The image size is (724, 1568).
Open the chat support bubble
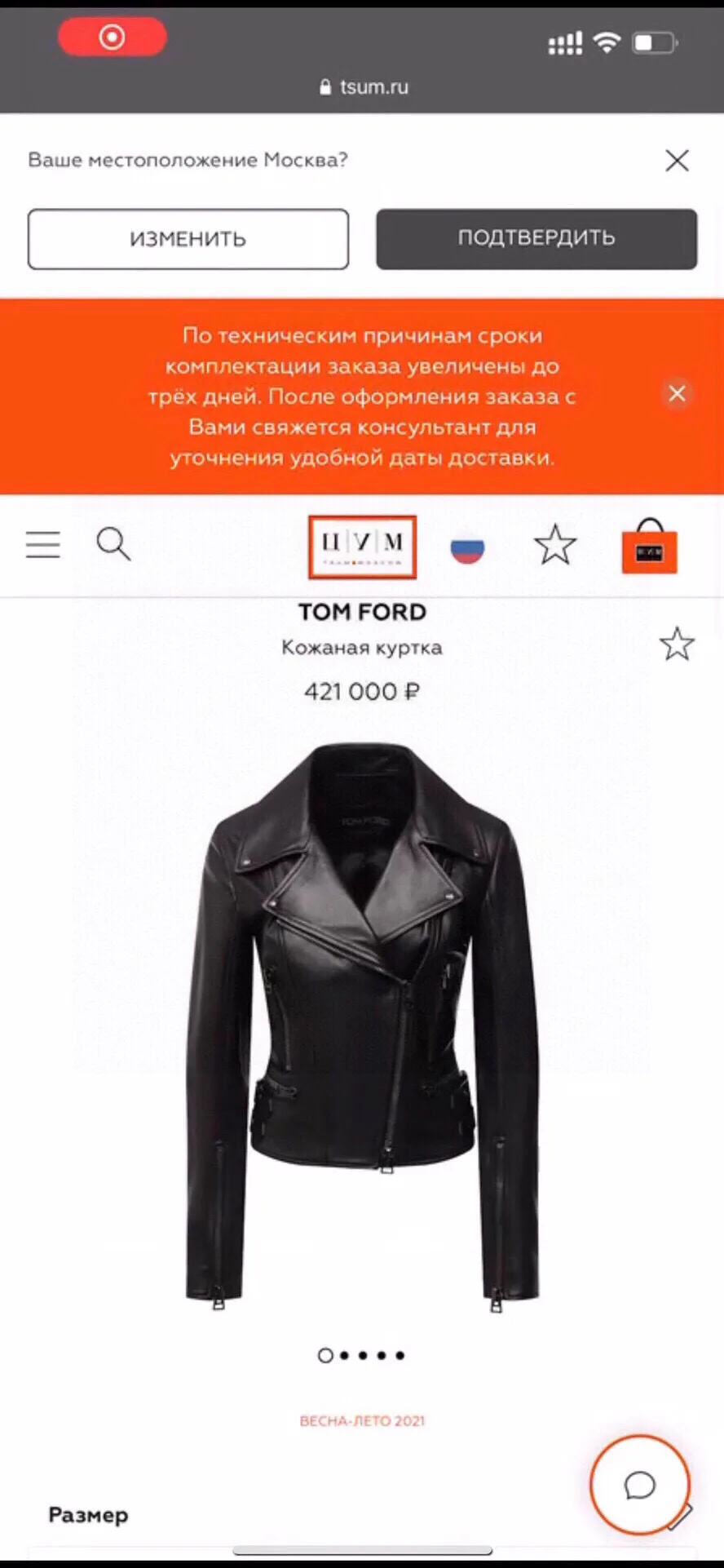pyautogui.click(x=640, y=1485)
